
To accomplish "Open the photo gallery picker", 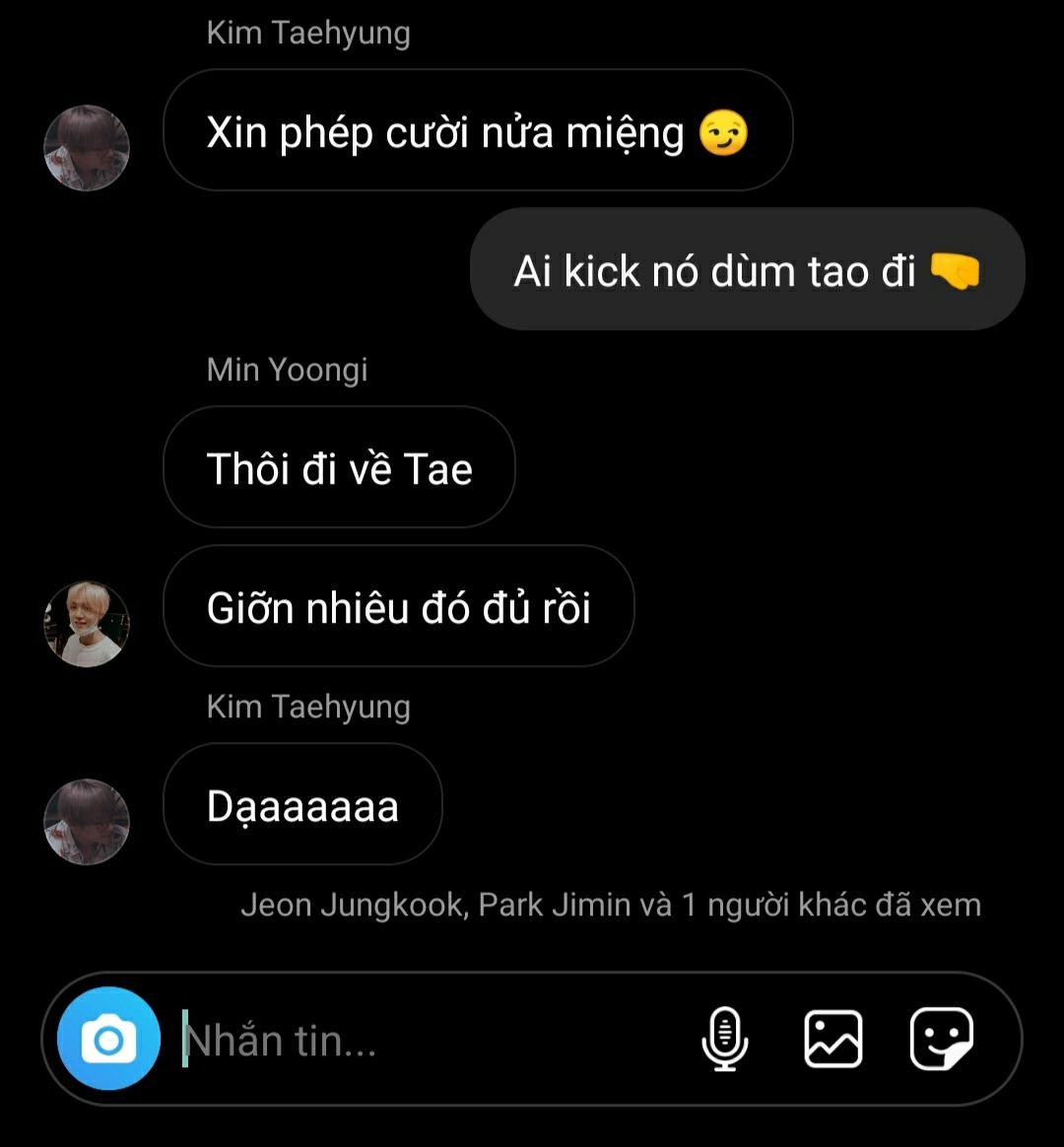I will [833, 1039].
